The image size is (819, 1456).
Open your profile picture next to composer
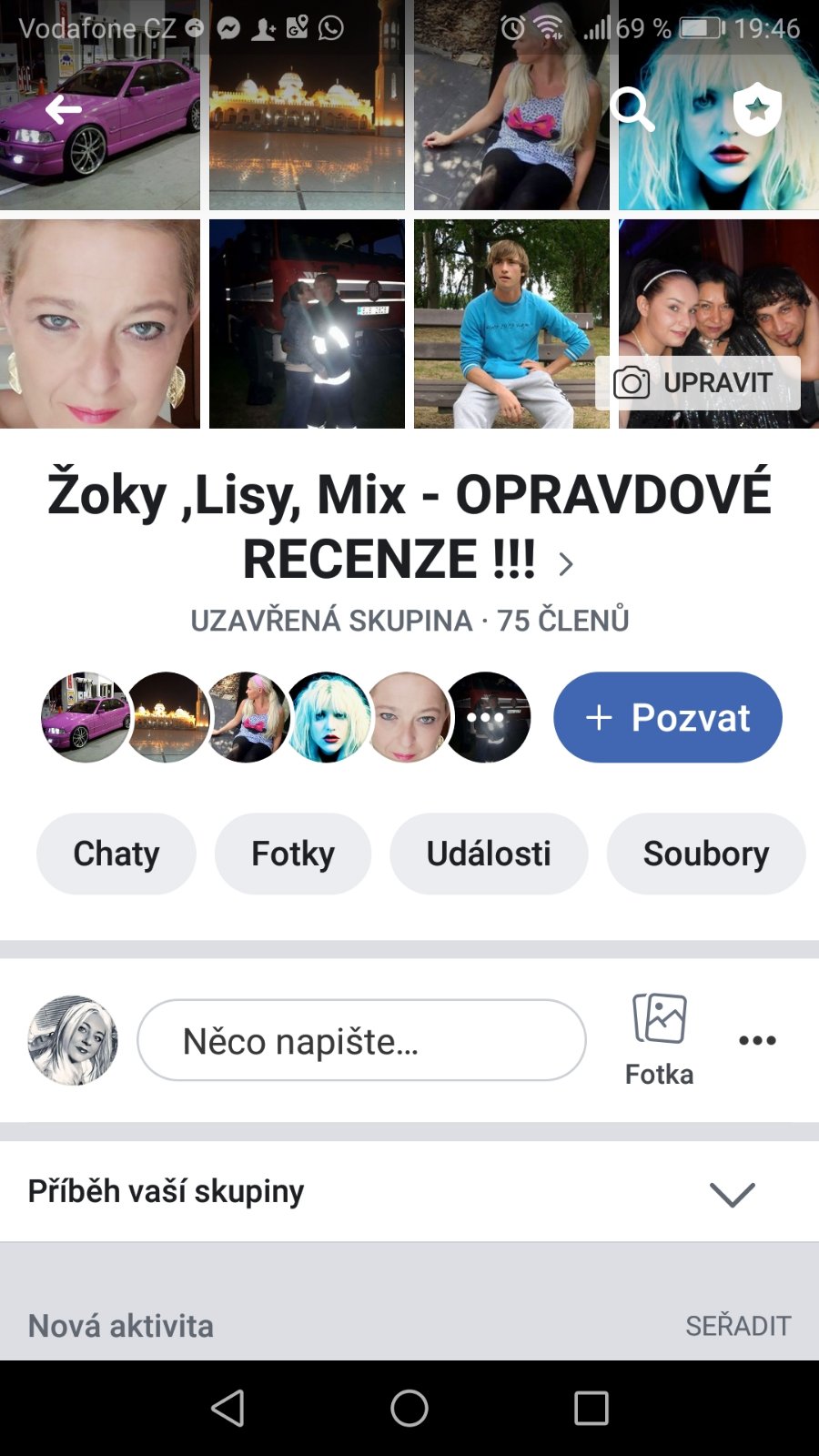coord(73,1040)
